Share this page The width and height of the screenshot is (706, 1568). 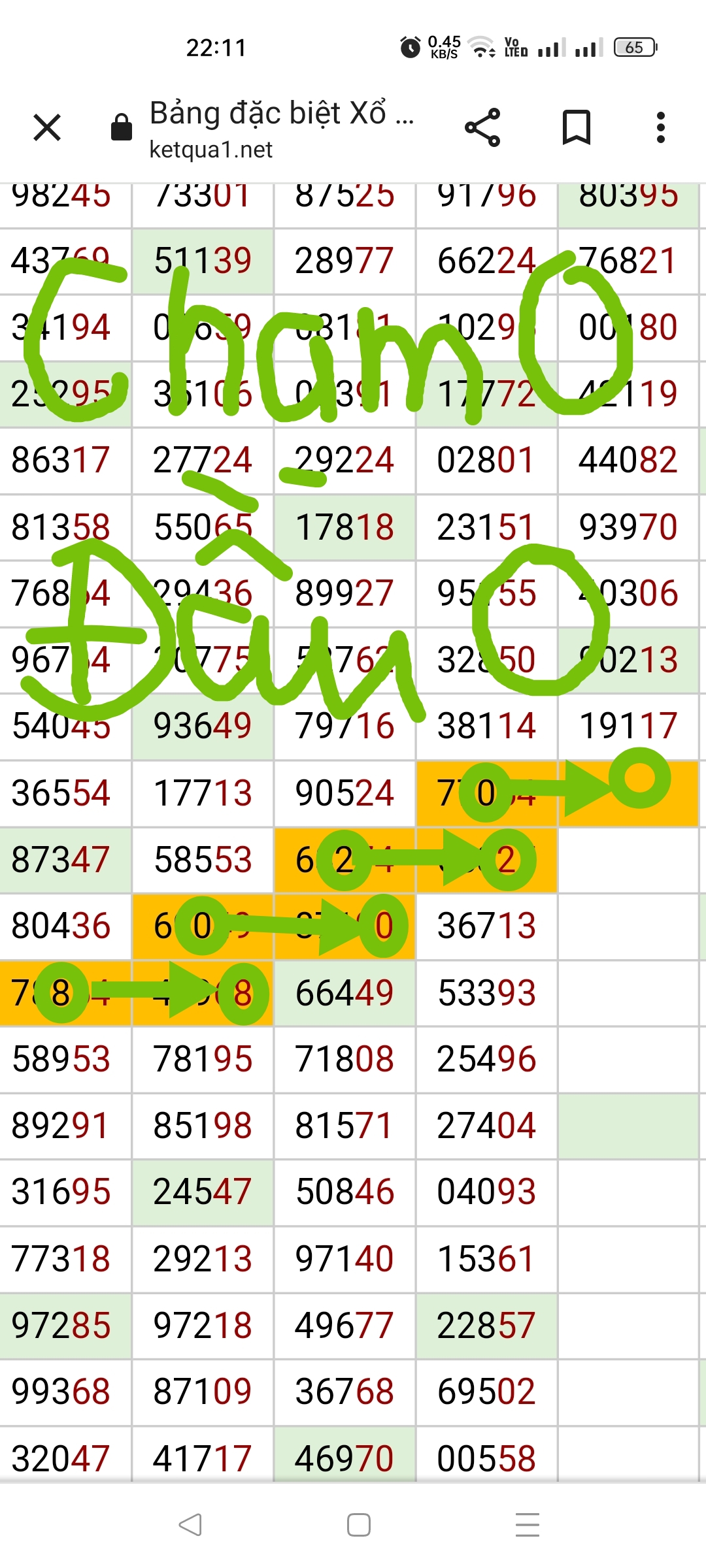(x=482, y=127)
